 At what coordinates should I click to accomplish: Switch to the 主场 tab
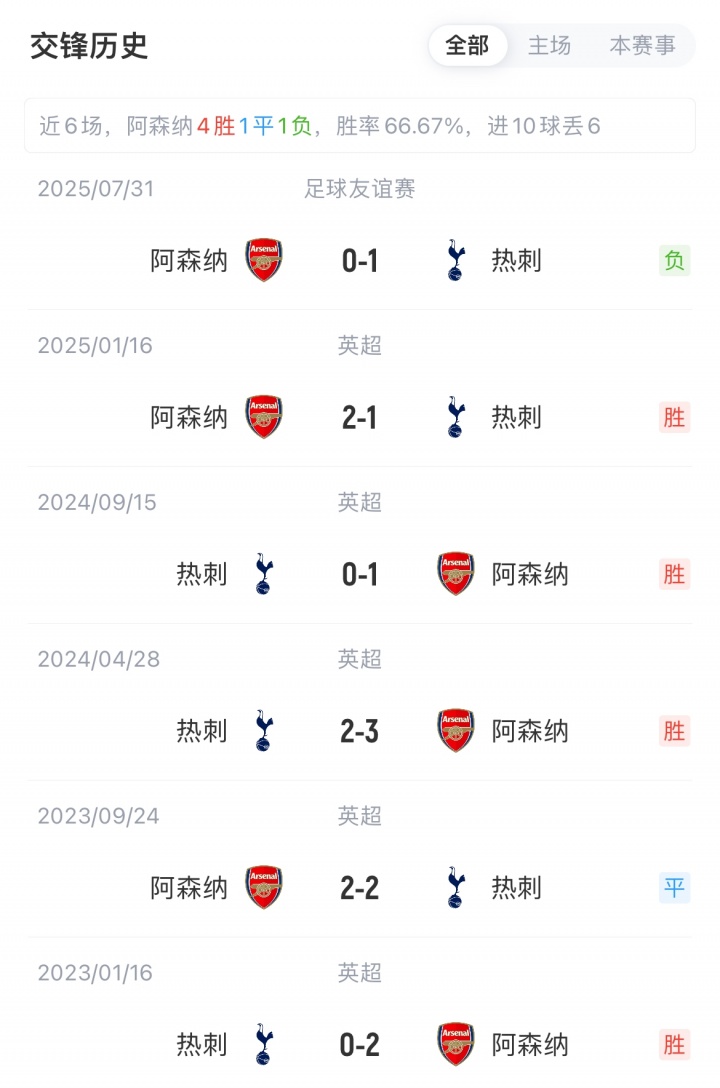click(549, 46)
